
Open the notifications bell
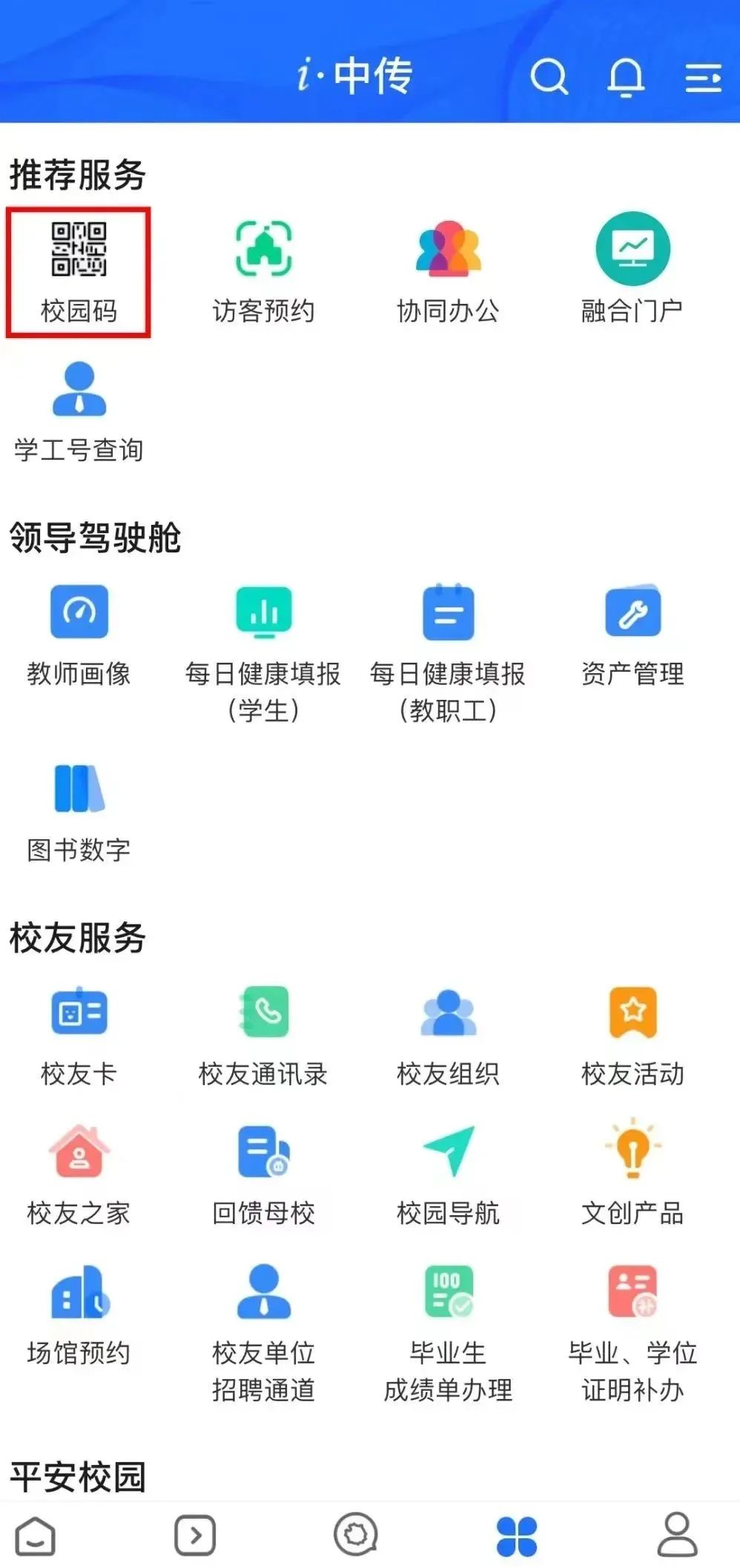coord(626,76)
